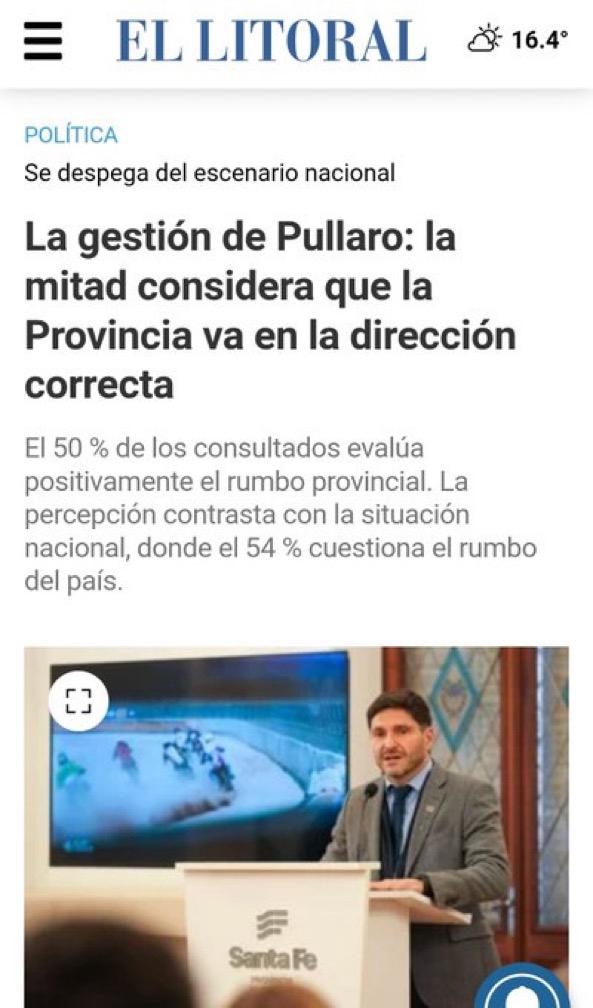593x1008 pixels.
Task: Expand the article photo to fullscreen
Action: tap(78, 701)
